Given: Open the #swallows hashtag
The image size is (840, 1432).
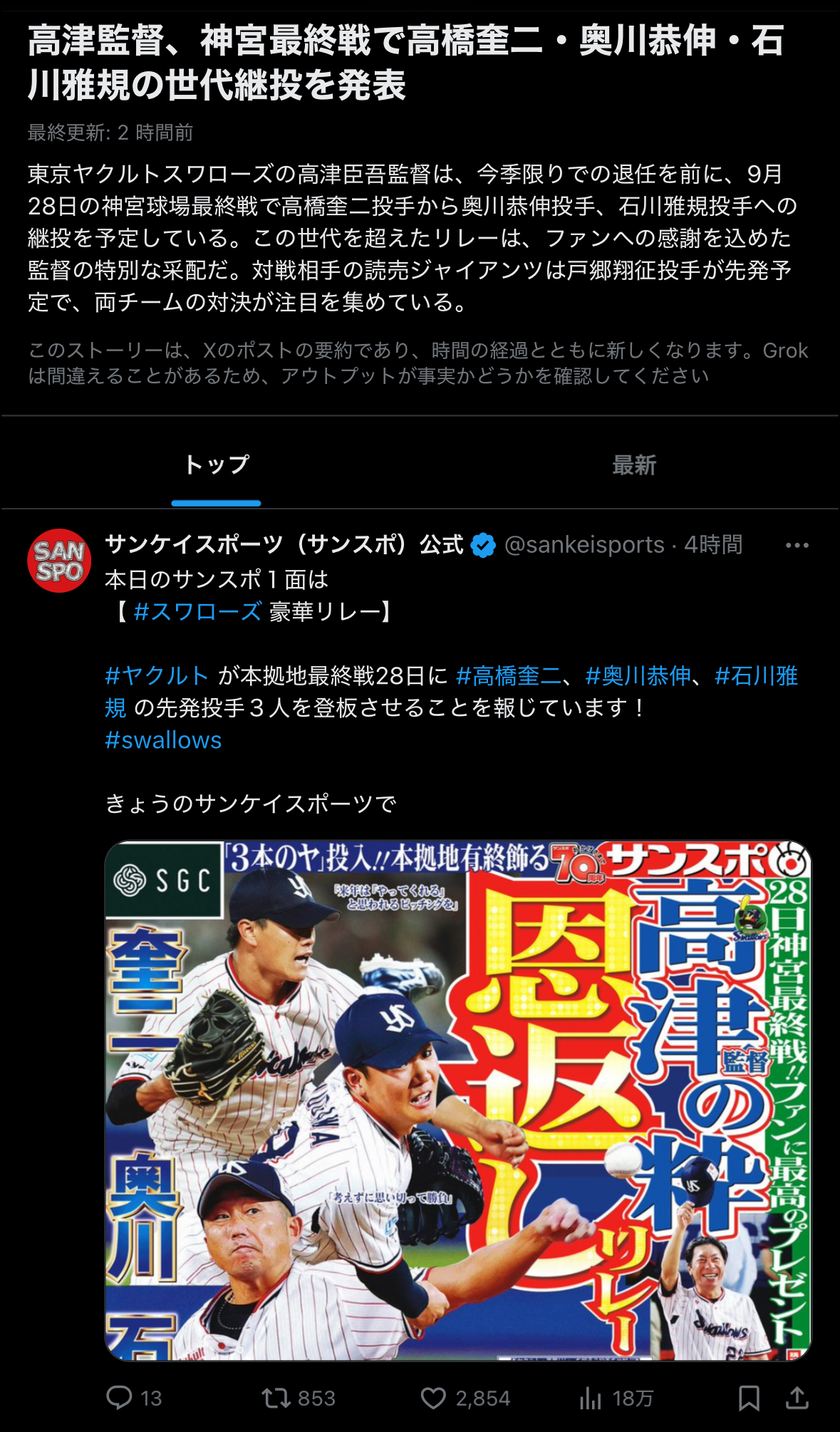Looking at the screenshot, I should pyautogui.click(x=163, y=740).
